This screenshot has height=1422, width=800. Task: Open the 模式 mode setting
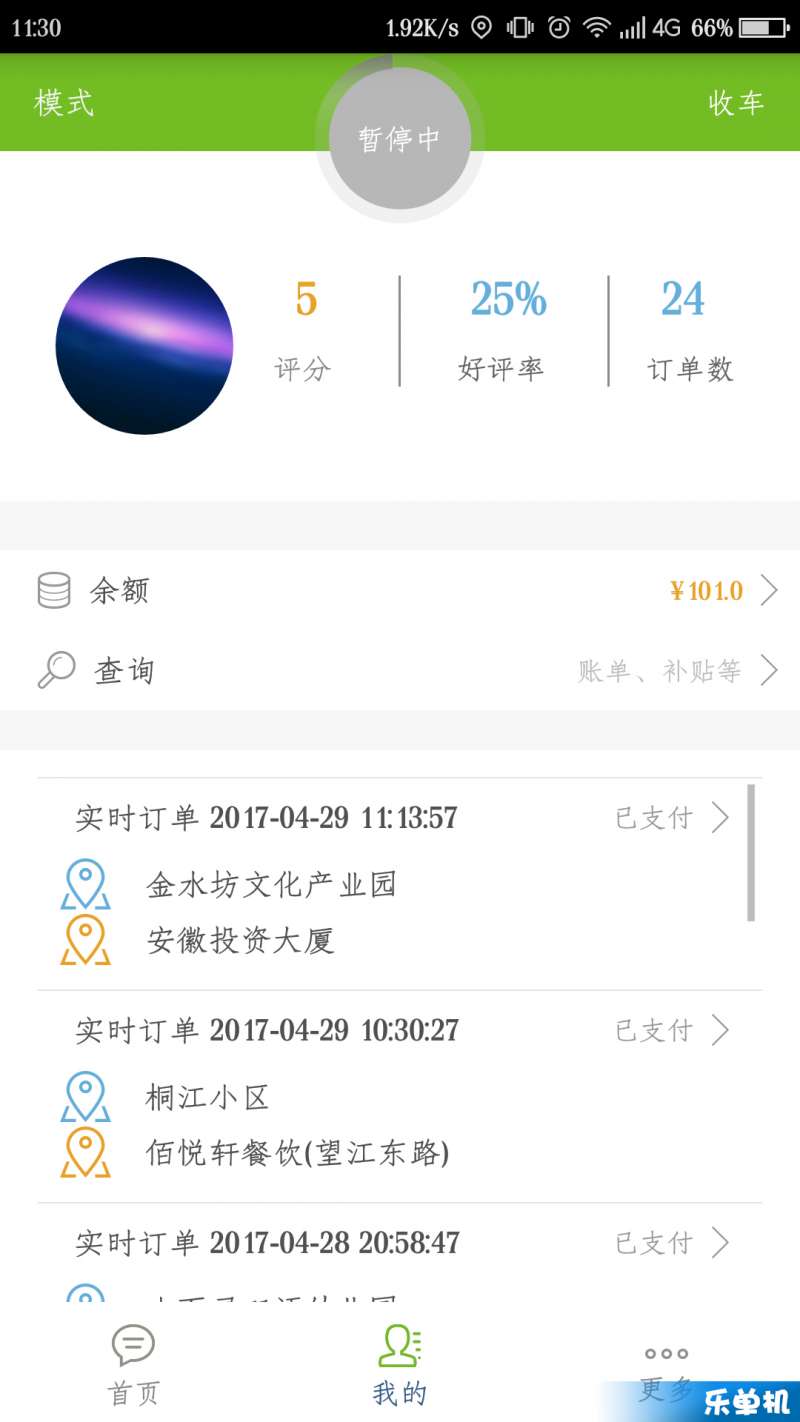(64, 102)
